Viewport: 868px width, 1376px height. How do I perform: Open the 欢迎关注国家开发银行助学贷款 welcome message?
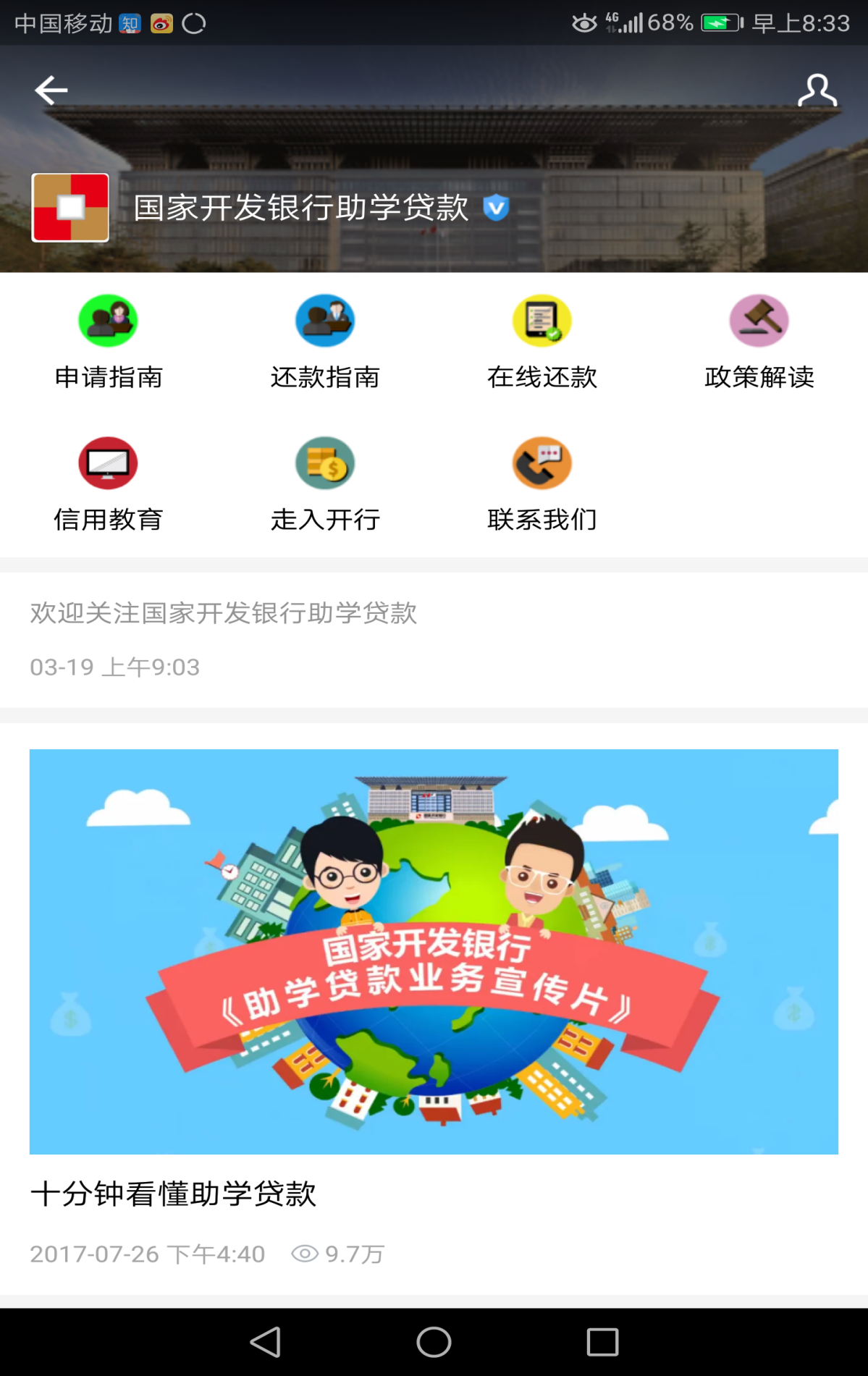223,614
